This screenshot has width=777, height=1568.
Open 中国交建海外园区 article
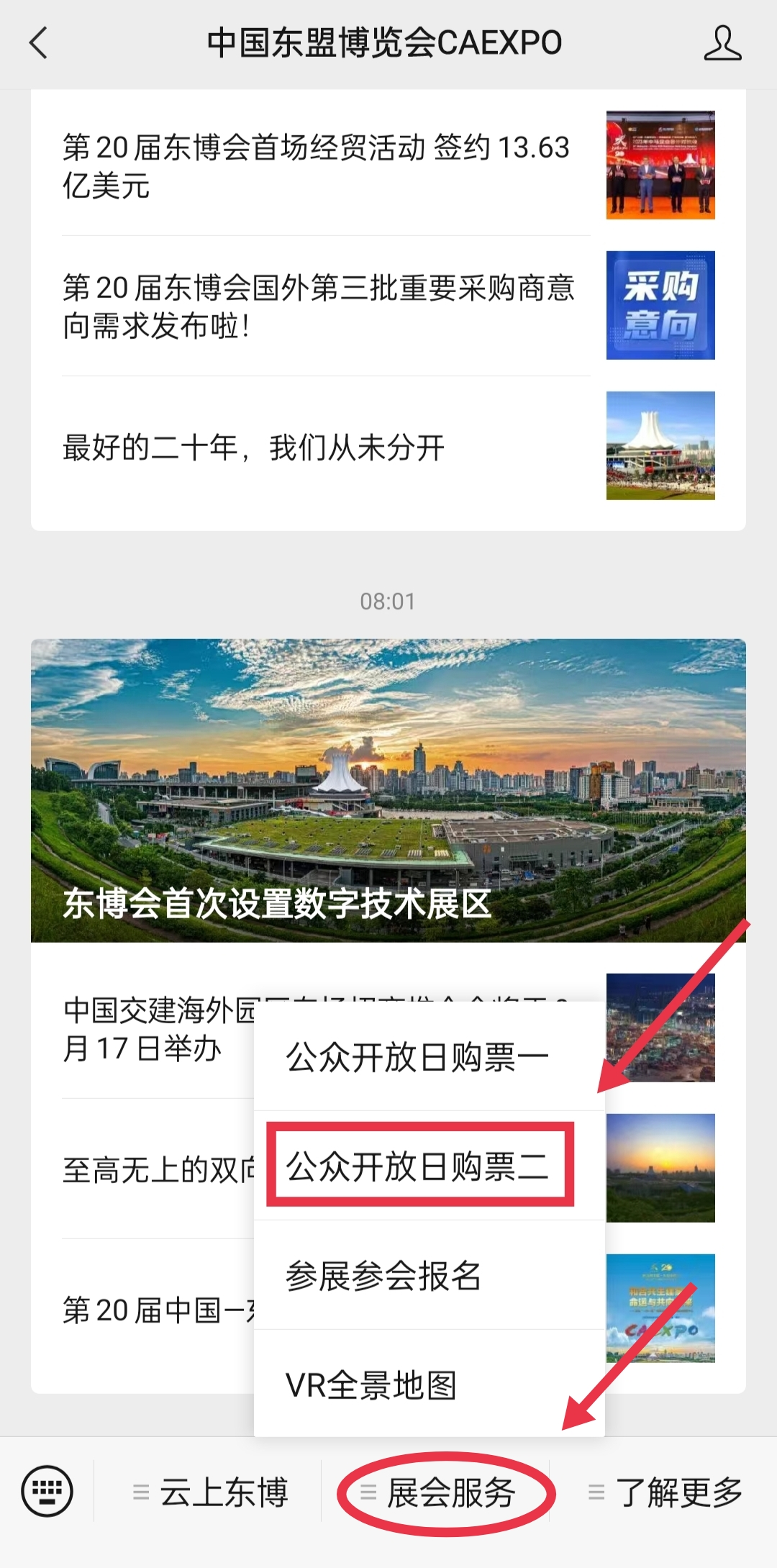coord(144,1029)
